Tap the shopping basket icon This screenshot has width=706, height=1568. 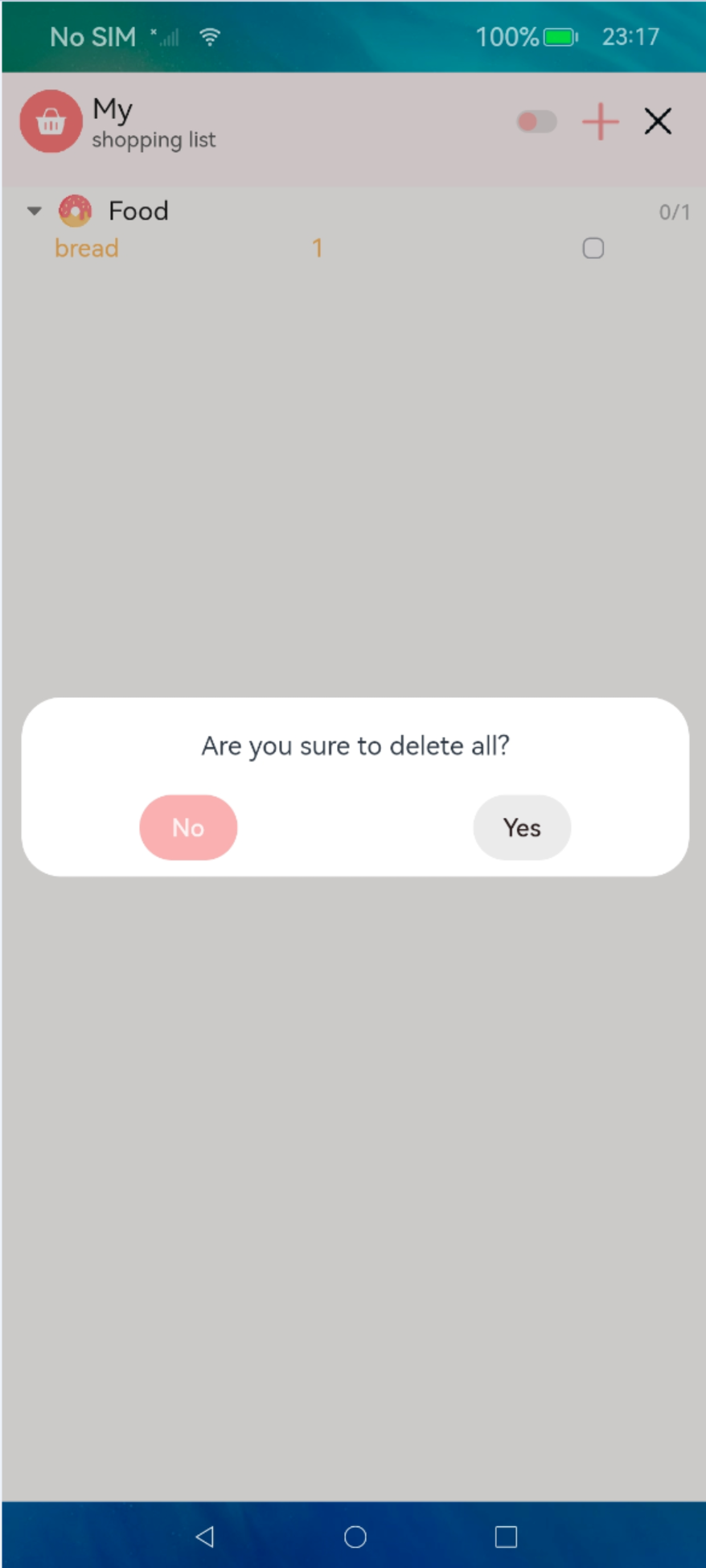(51, 121)
